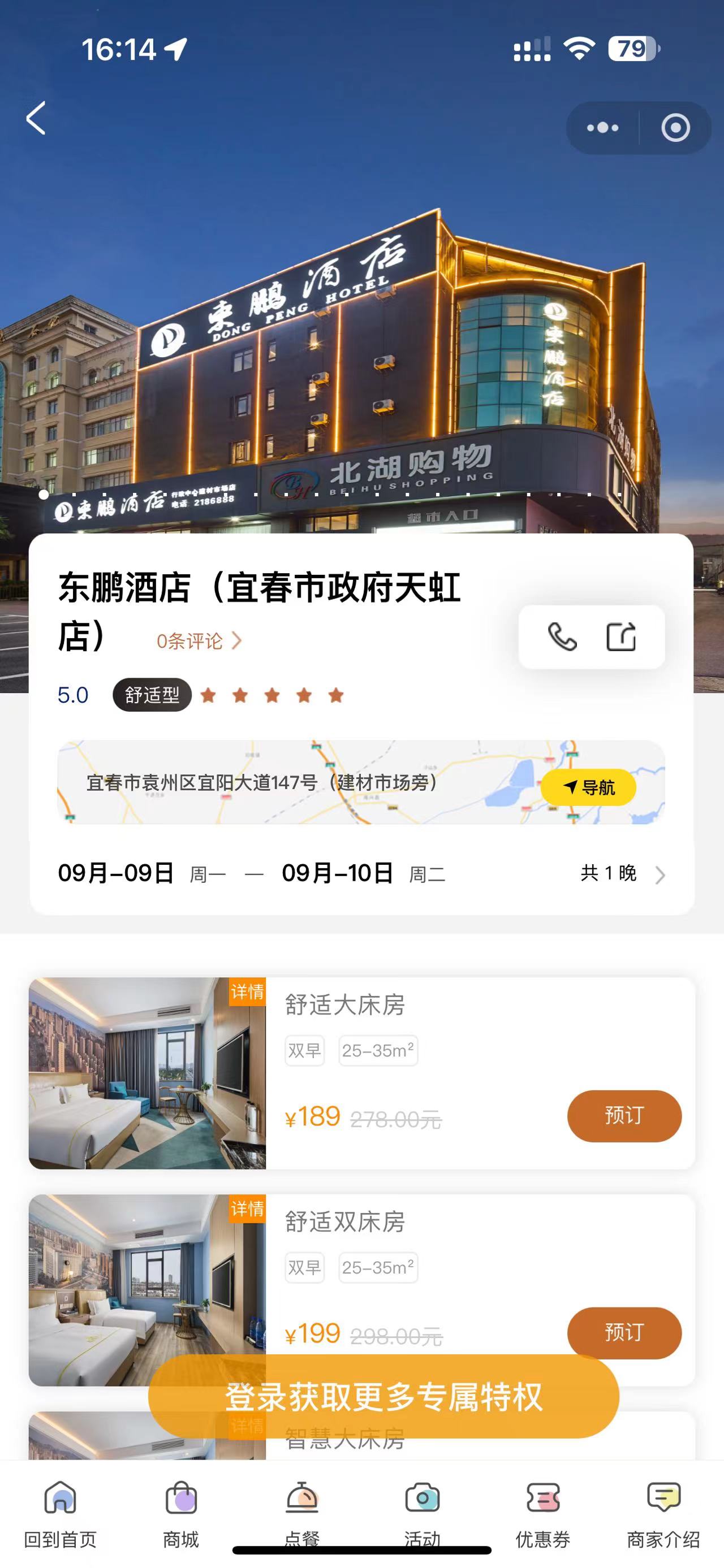Screen dimensions: 724x1568
Task: Open the 优惠券 tab
Action: coord(542,1513)
